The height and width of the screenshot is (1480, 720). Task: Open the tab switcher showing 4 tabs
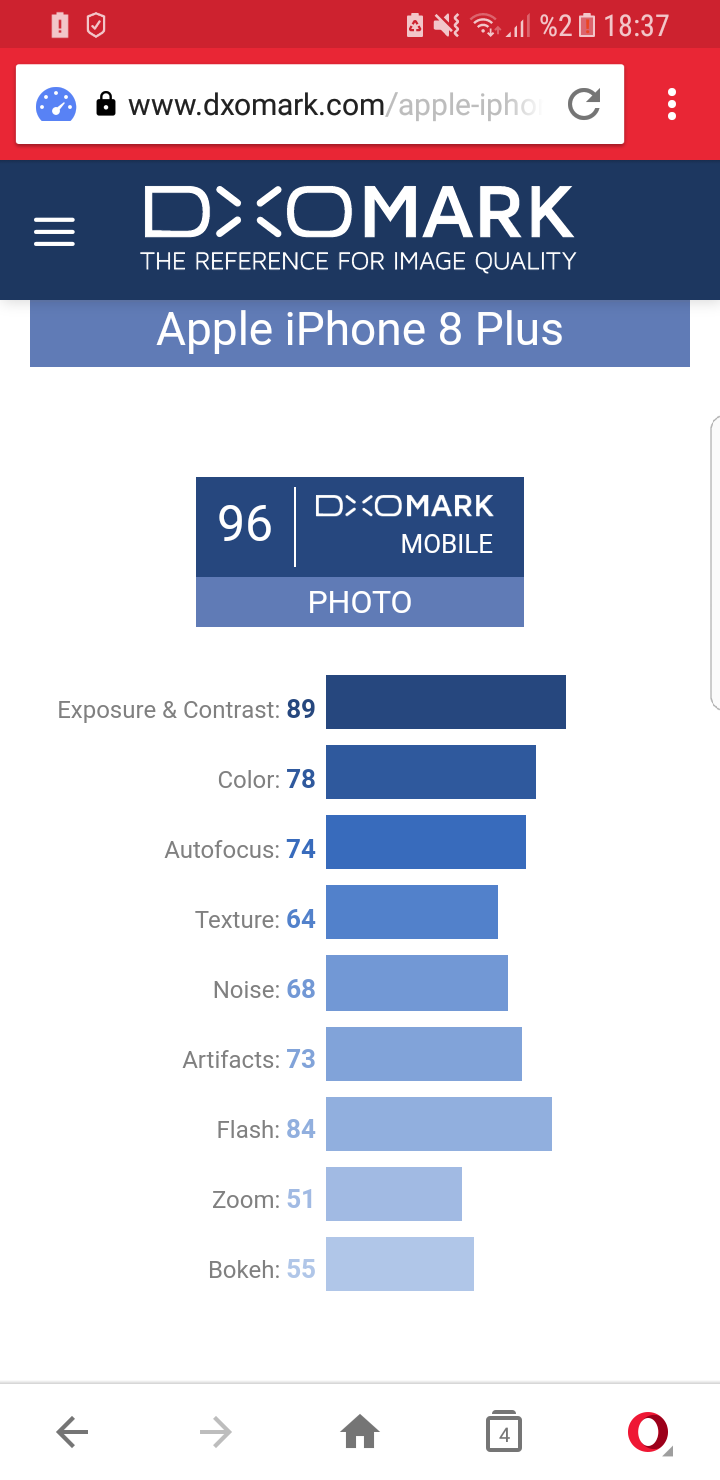point(504,1432)
